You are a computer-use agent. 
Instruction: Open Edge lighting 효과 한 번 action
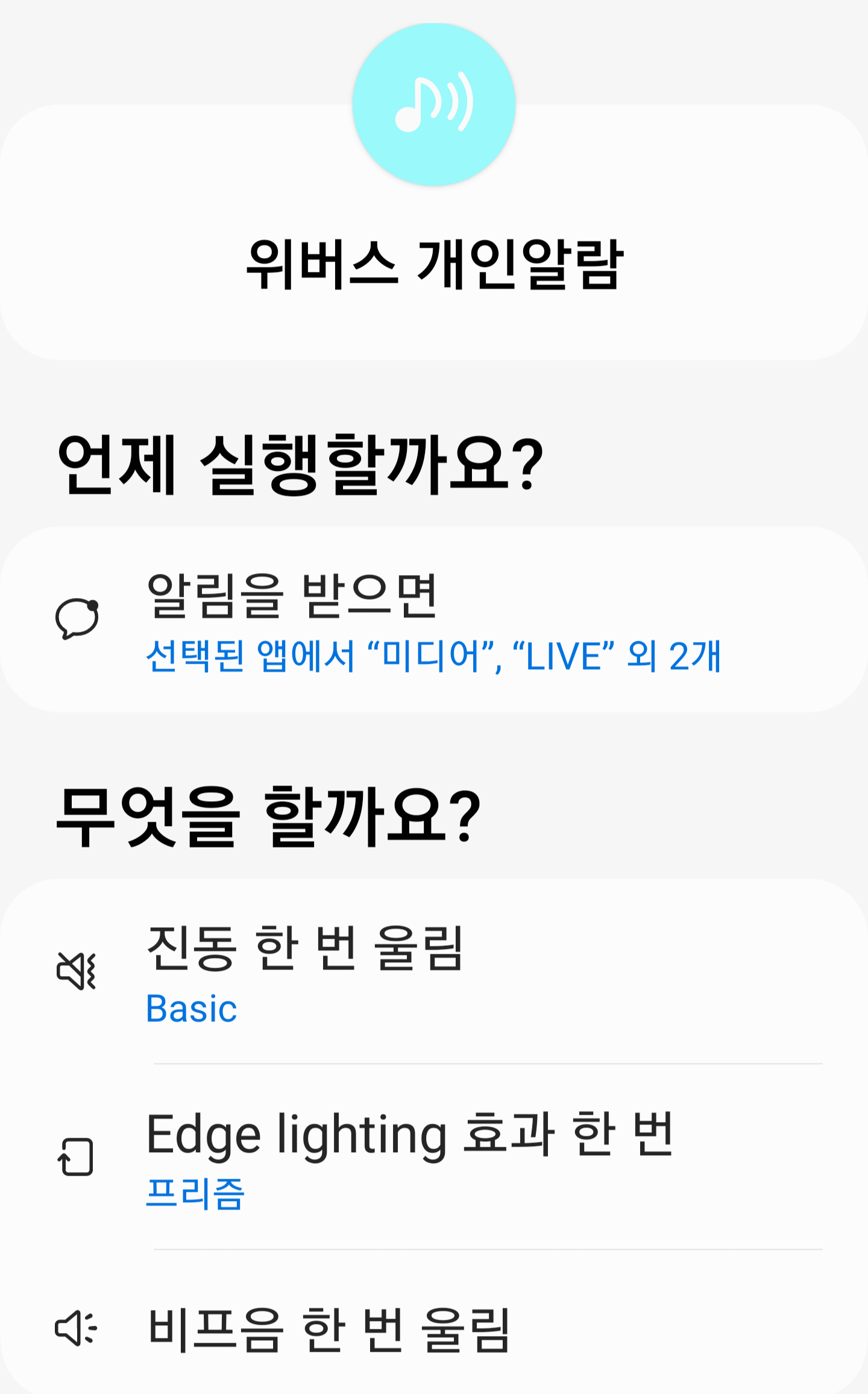(434, 1158)
